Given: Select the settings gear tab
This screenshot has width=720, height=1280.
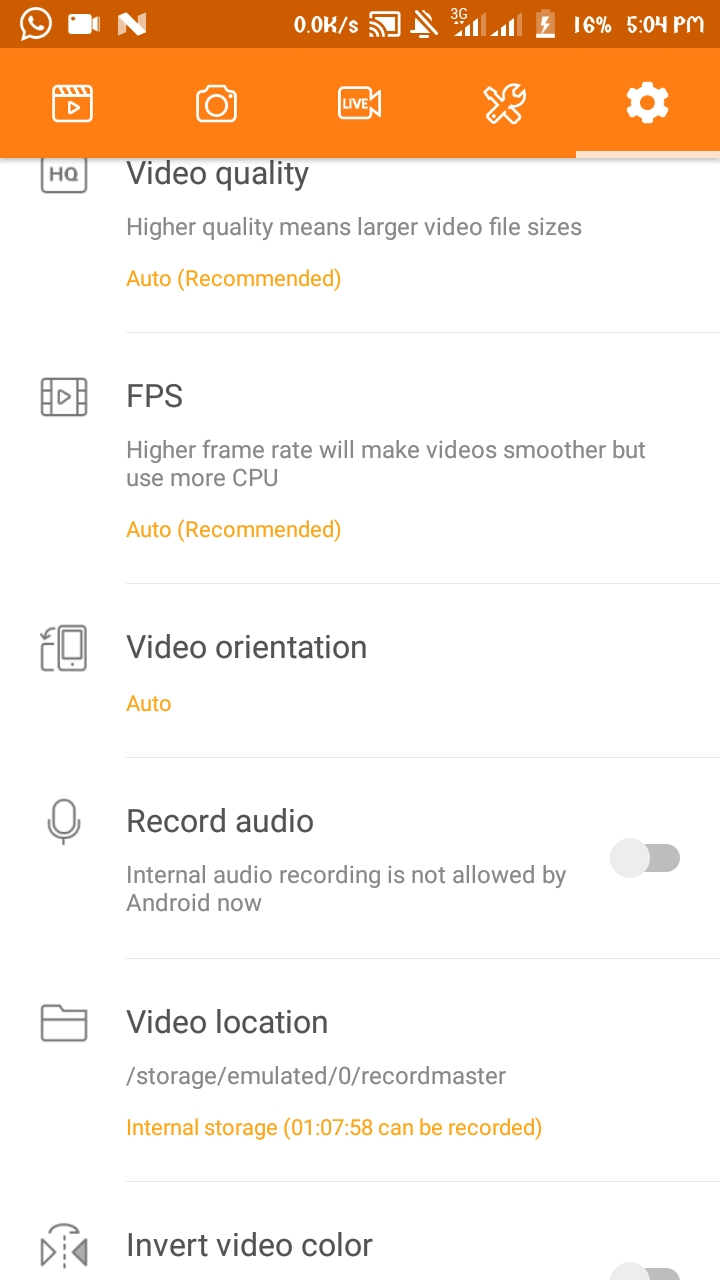Looking at the screenshot, I should coord(647,104).
